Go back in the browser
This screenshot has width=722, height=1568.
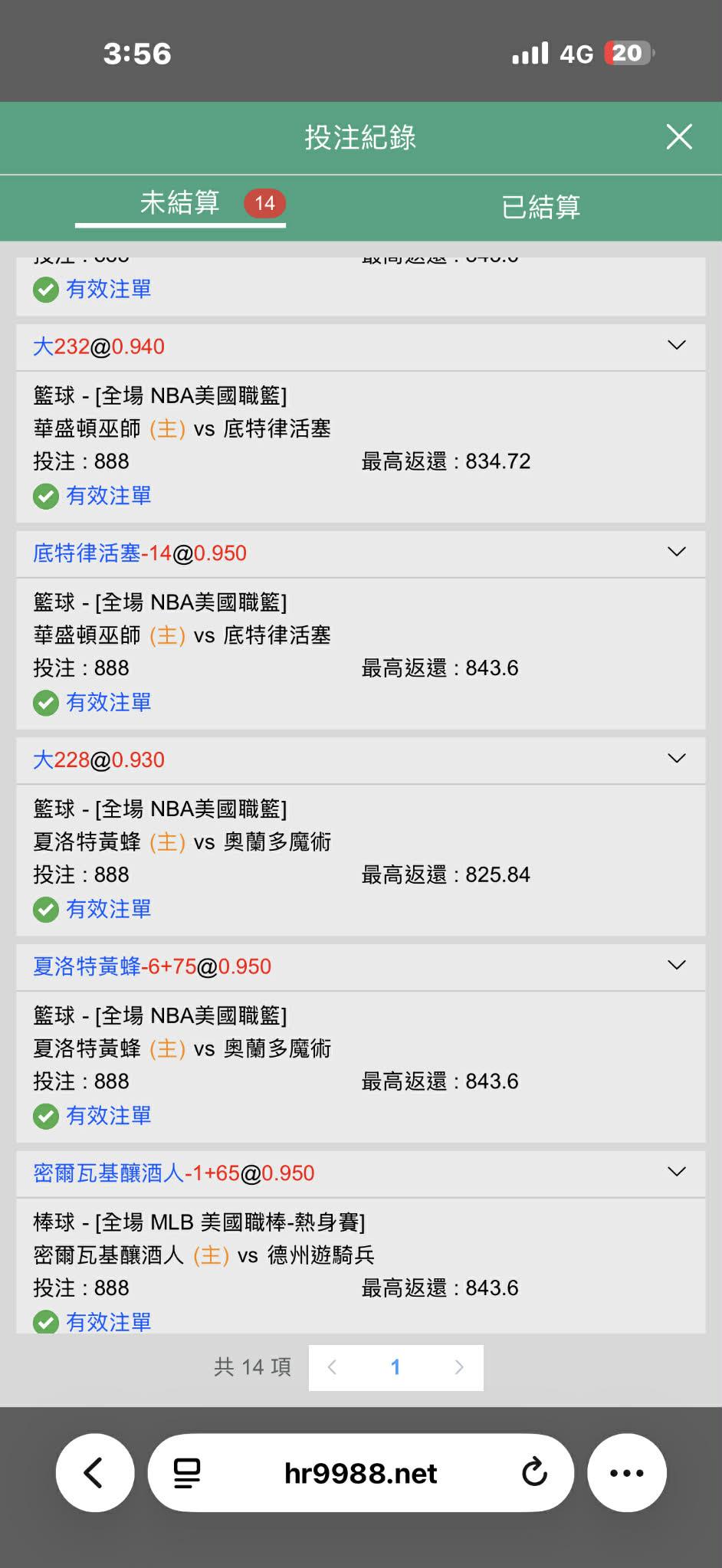[x=94, y=1472]
